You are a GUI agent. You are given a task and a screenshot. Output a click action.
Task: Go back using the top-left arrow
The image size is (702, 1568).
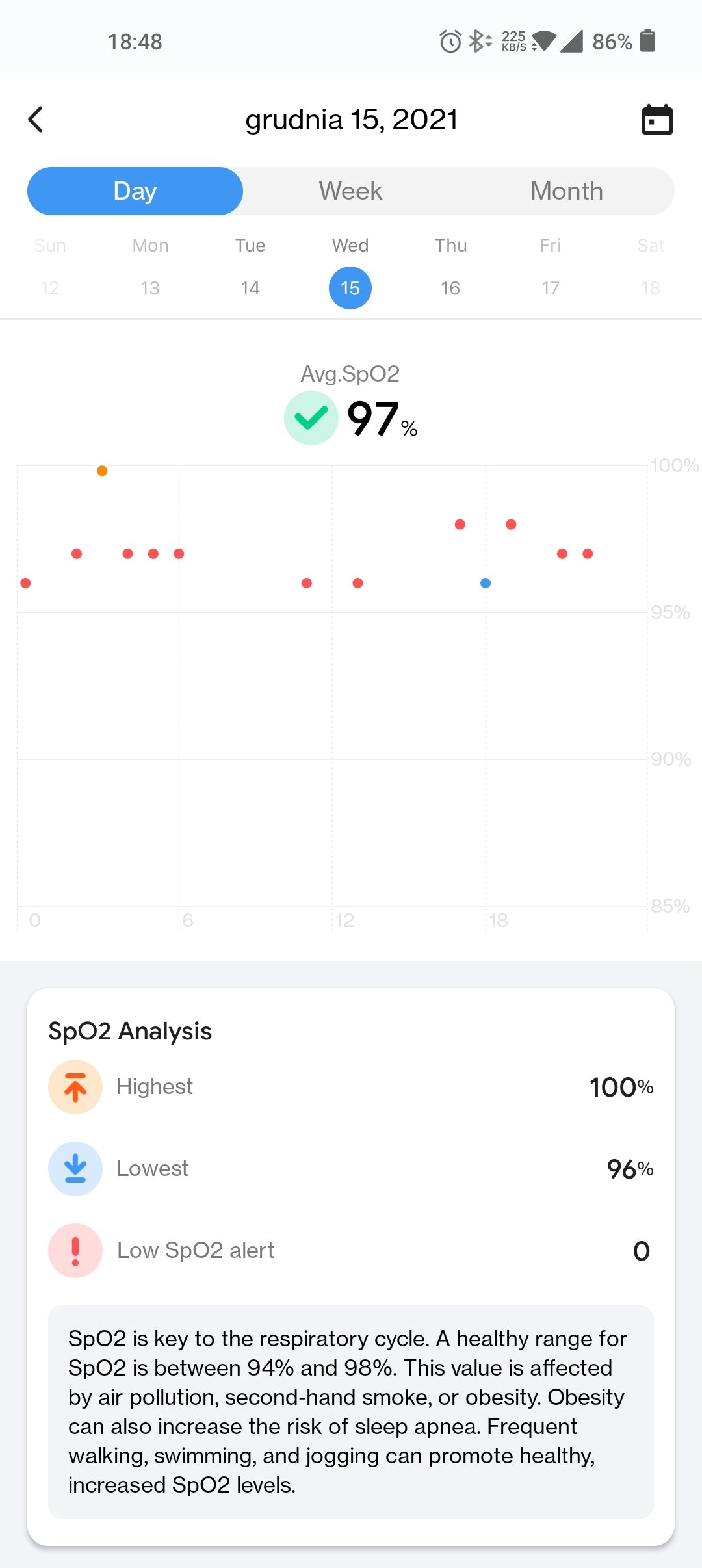[x=36, y=120]
